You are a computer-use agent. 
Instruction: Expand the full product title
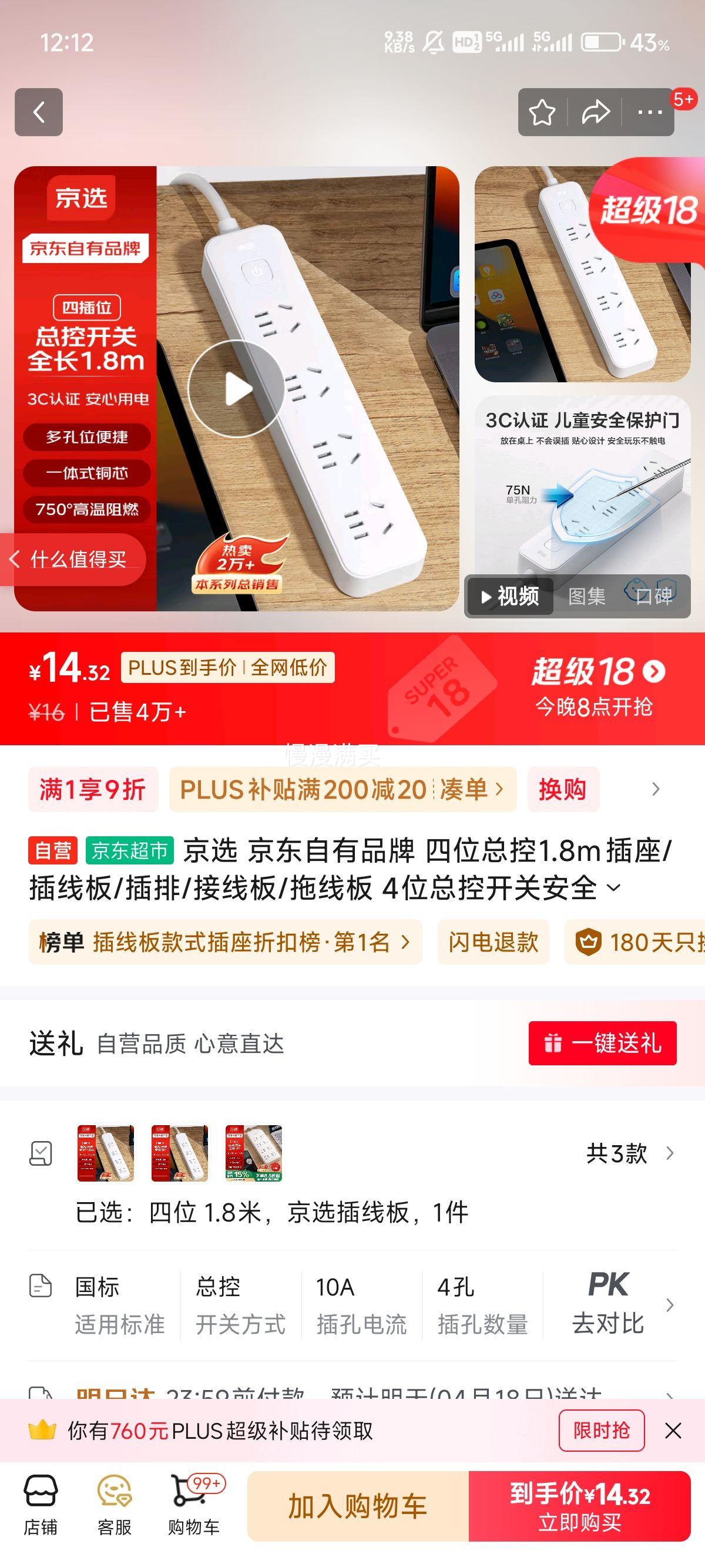coord(615,888)
